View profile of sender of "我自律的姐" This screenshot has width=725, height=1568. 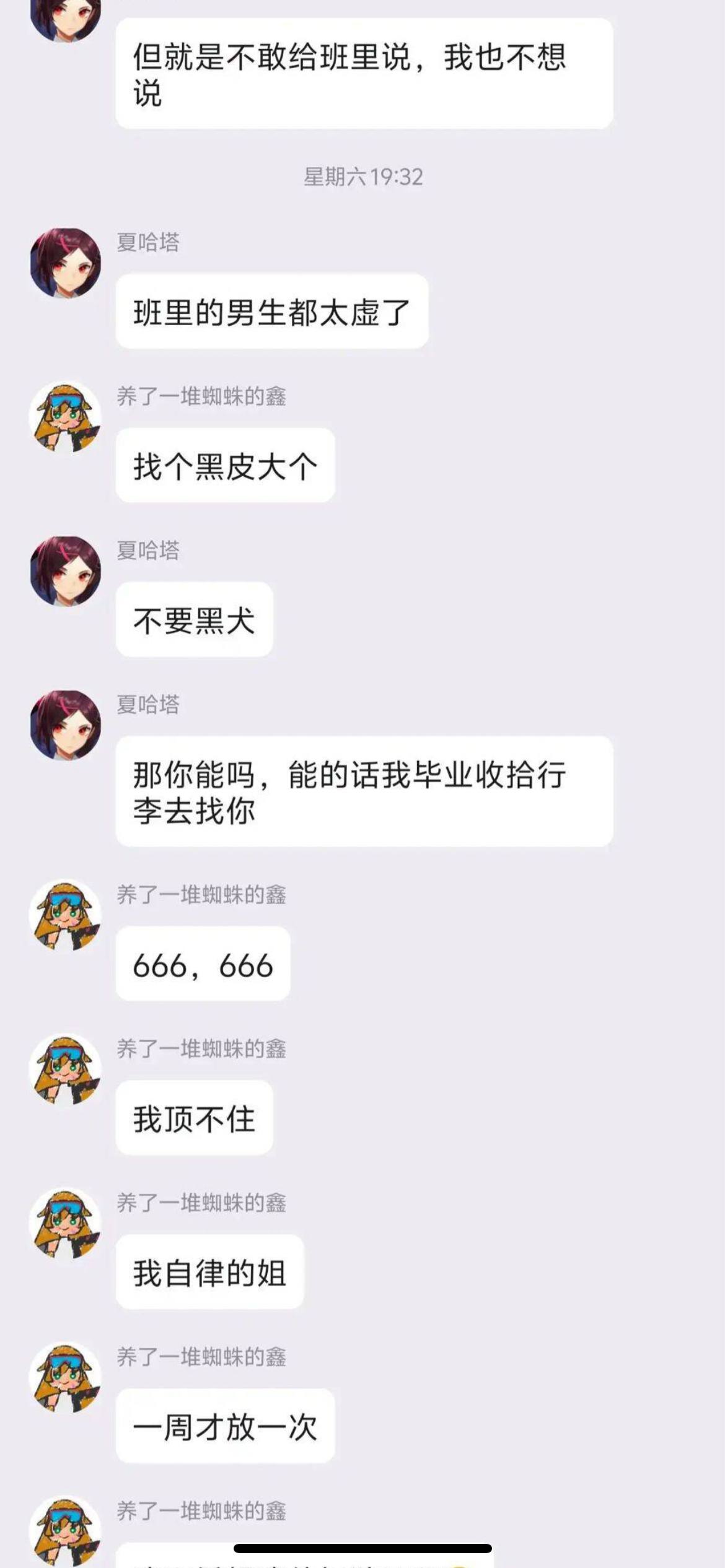click(x=65, y=1224)
